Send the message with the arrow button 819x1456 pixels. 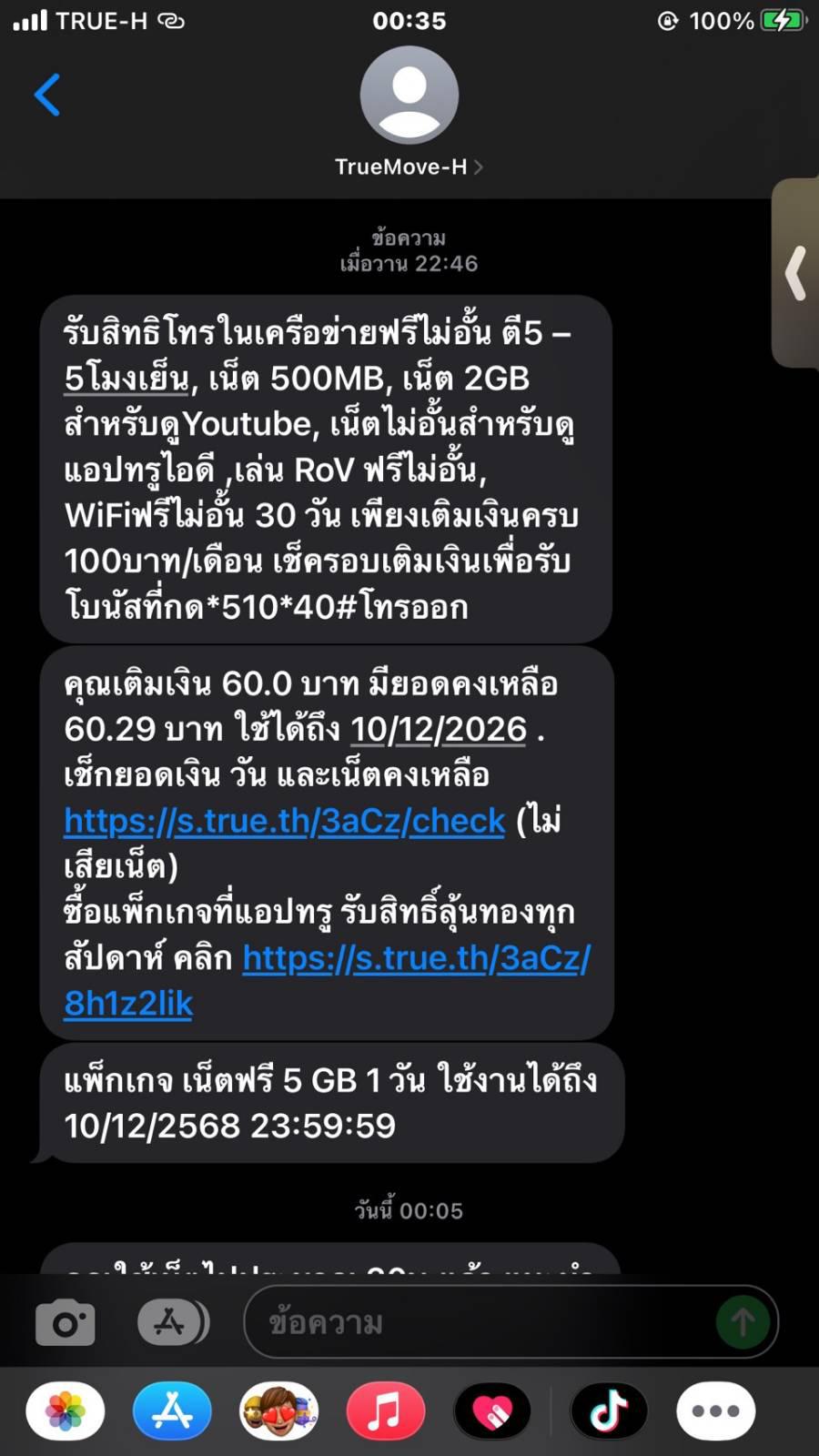click(x=743, y=1322)
